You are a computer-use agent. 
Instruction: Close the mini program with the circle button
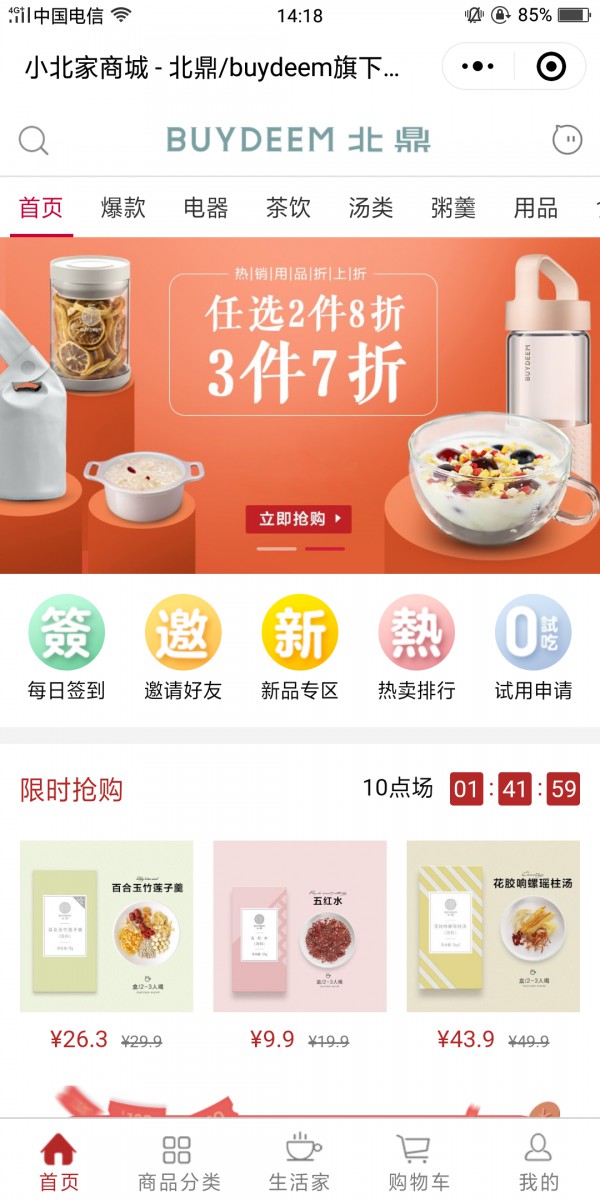(x=551, y=67)
